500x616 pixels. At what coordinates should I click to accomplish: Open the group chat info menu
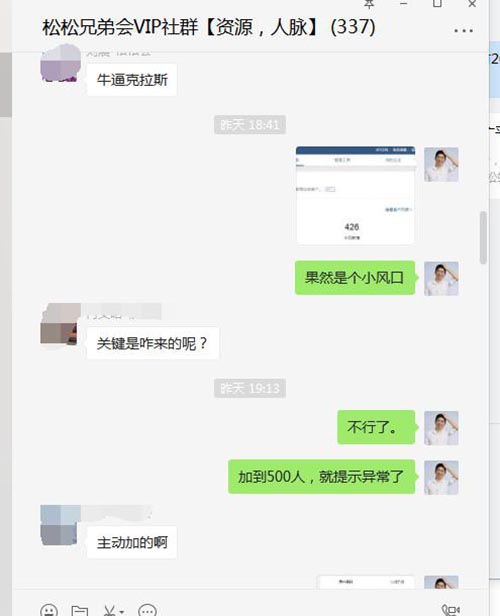pyautogui.click(x=463, y=31)
